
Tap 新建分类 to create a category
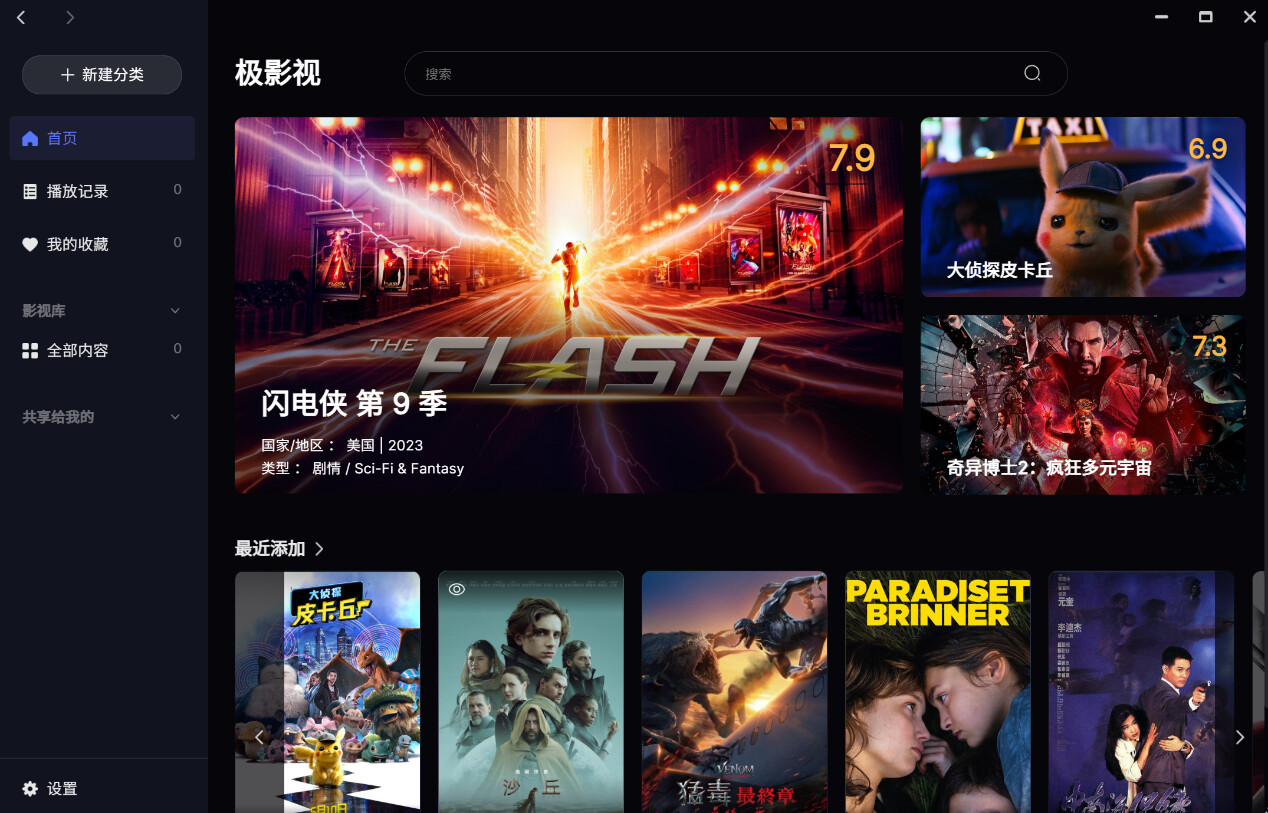(x=102, y=75)
